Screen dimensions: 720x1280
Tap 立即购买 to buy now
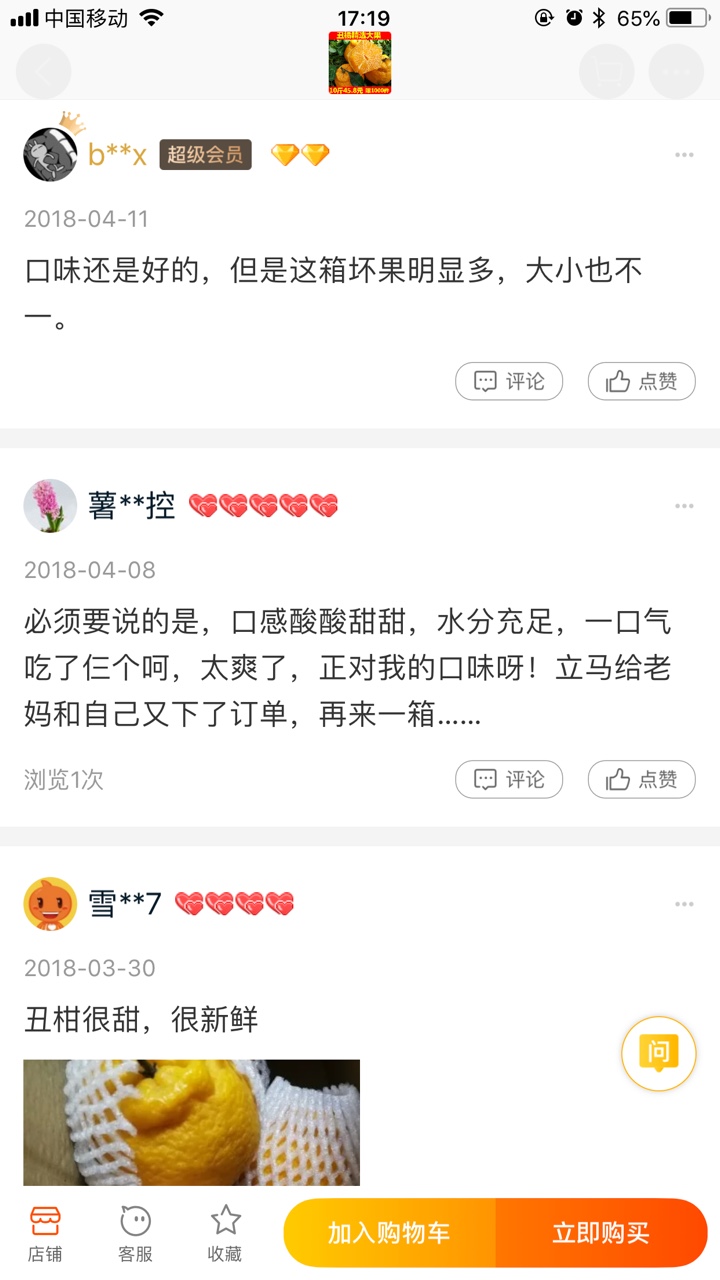(601, 1233)
